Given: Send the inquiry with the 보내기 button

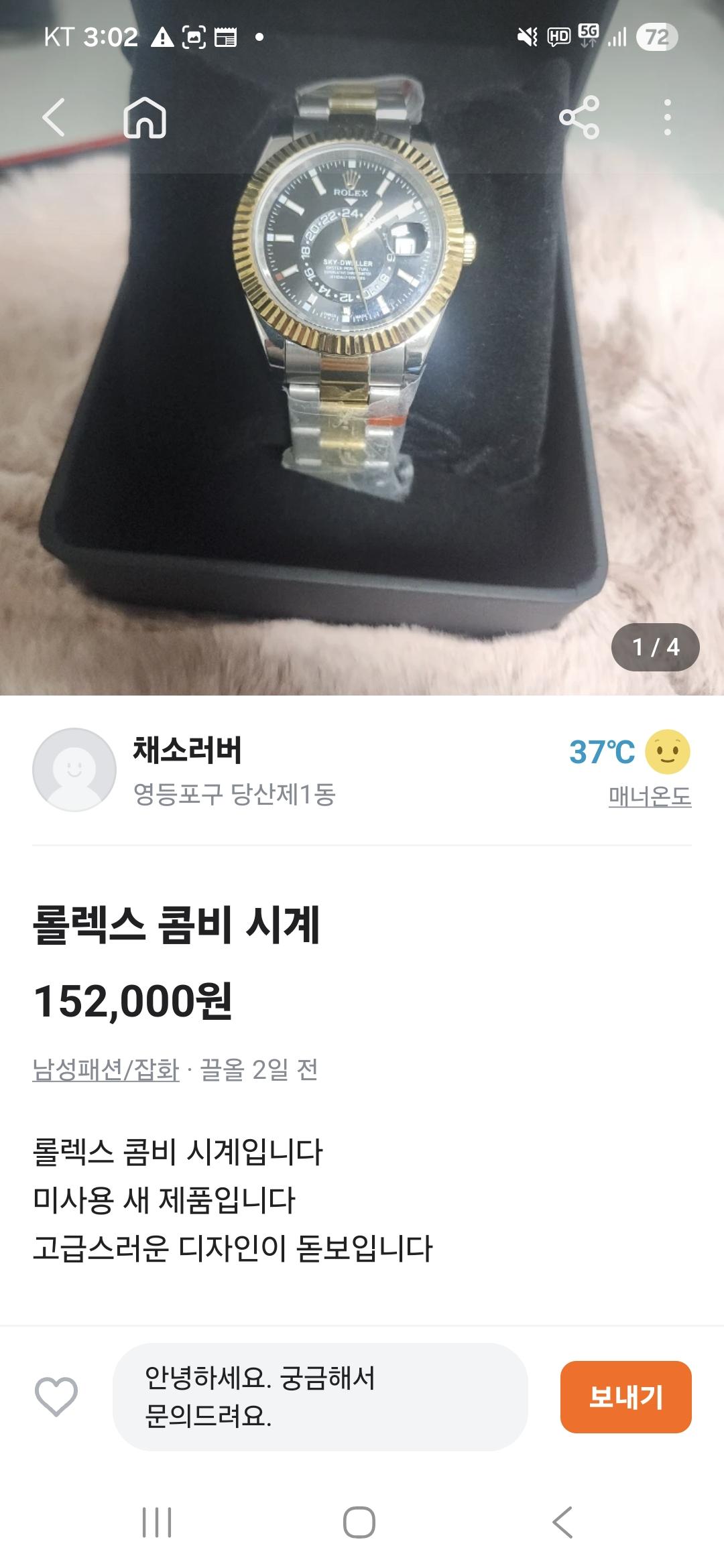Looking at the screenshot, I should (625, 1396).
